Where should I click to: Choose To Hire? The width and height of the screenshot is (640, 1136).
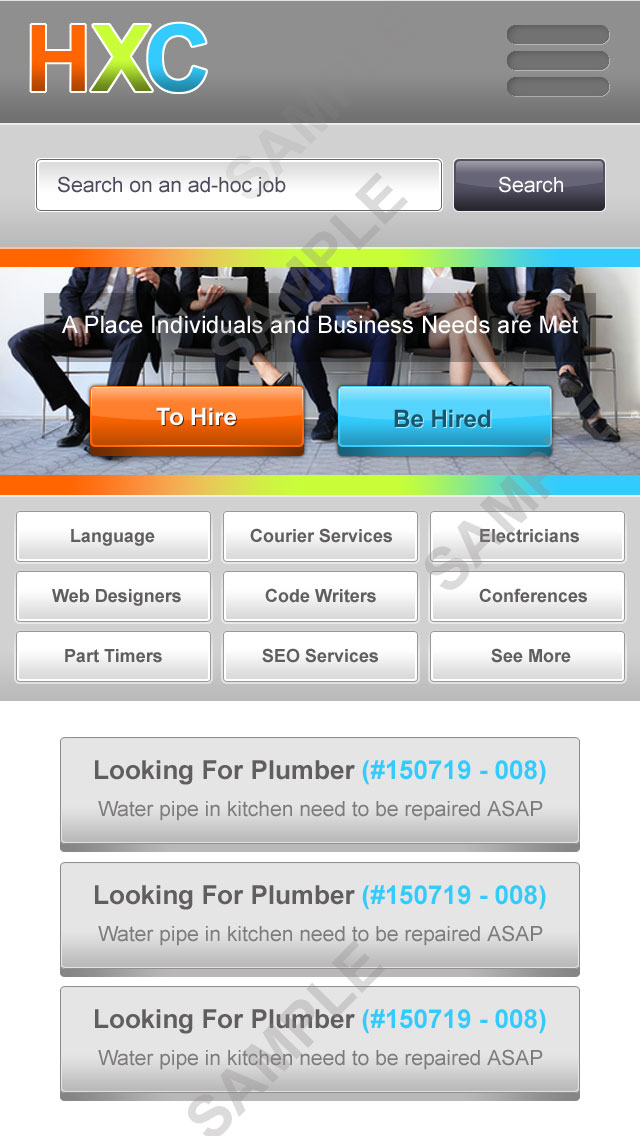[196, 419]
